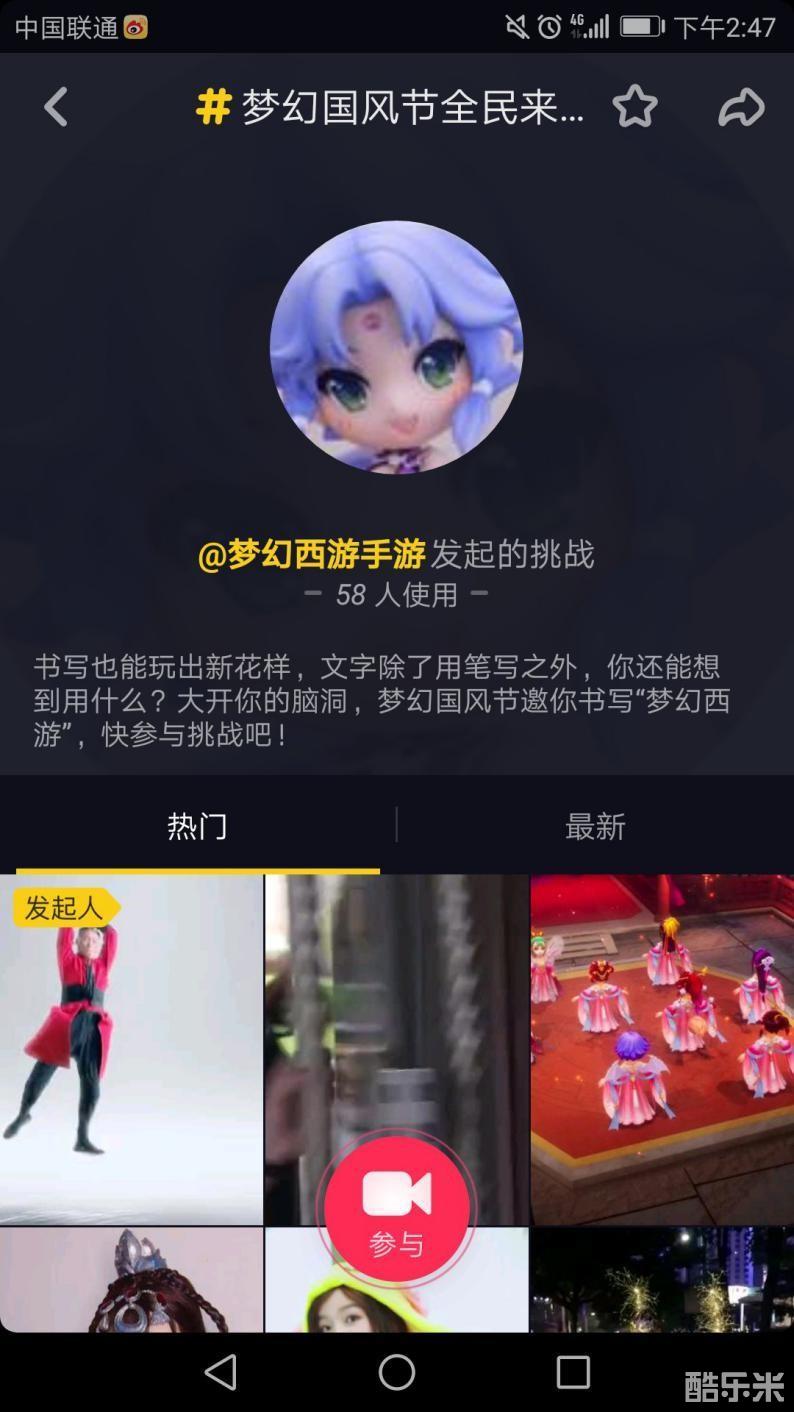Open the night city lights video
The width and height of the screenshot is (794, 1412).
[x=662, y=1280]
